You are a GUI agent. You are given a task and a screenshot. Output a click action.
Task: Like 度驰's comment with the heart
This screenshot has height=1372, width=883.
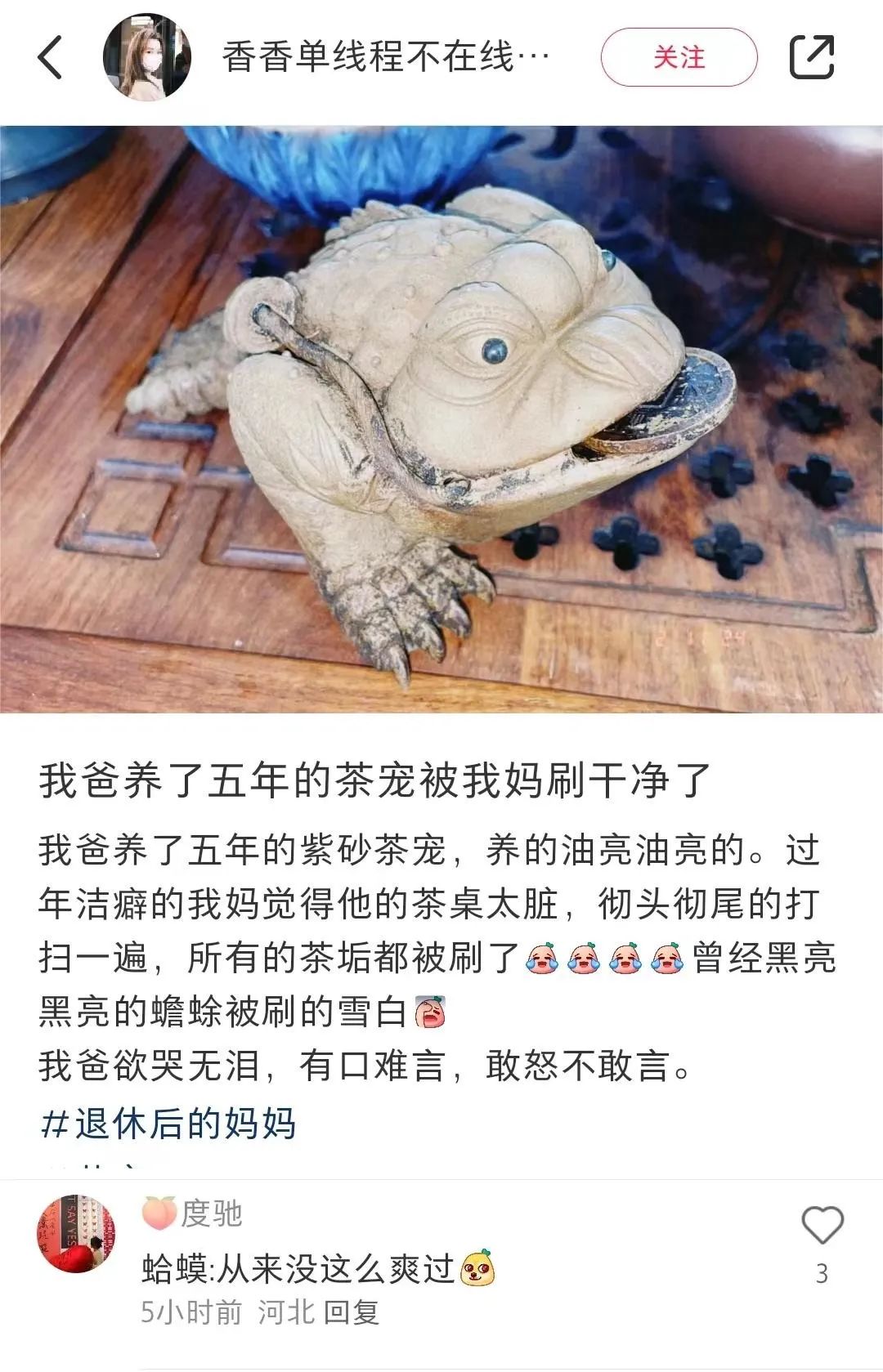(822, 1225)
